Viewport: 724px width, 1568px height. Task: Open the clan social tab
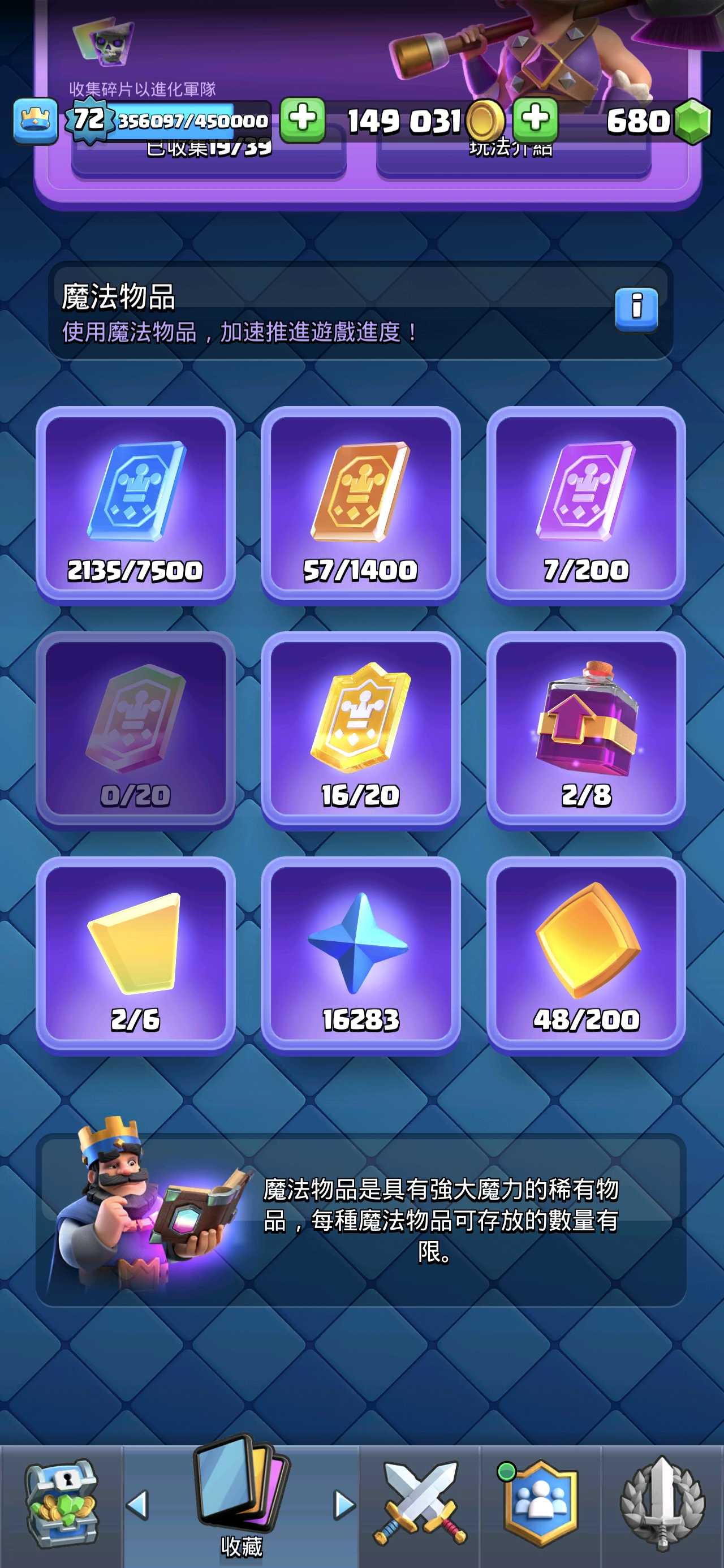pos(541,1505)
